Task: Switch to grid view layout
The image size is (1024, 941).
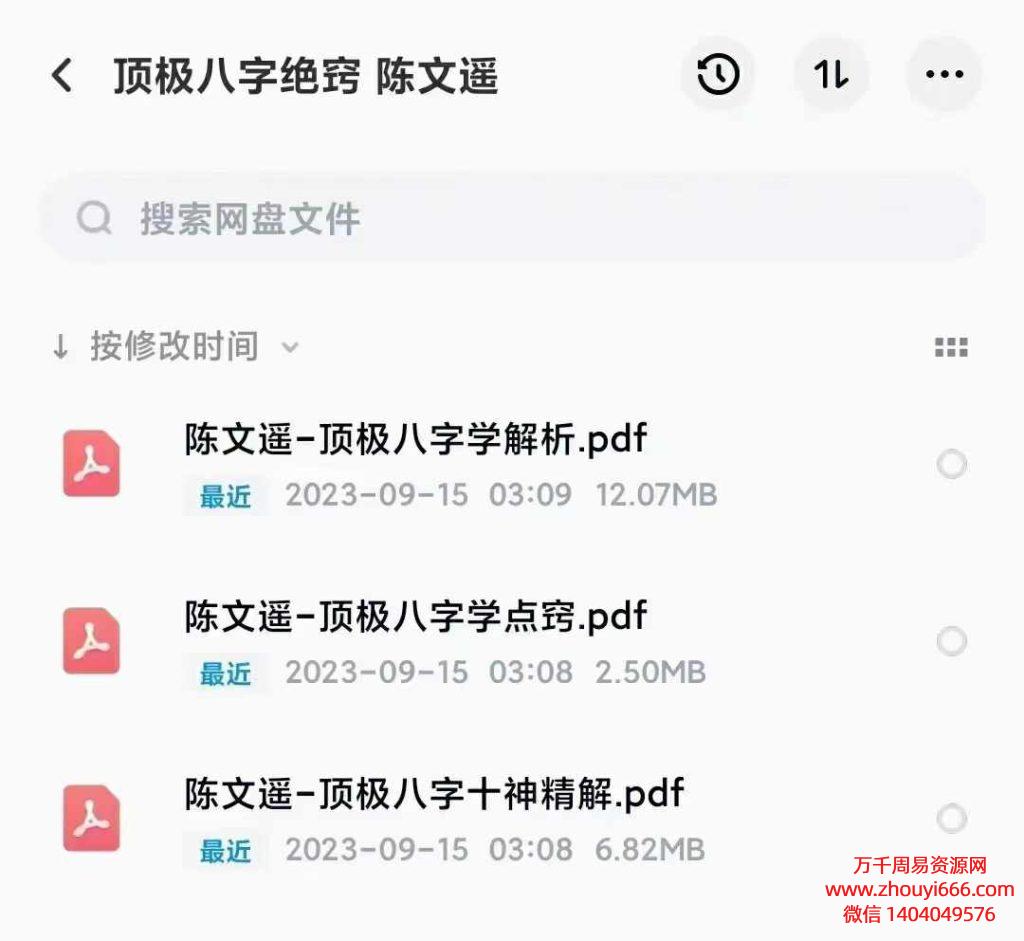Action: pyautogui.click(x=951, y=347)
